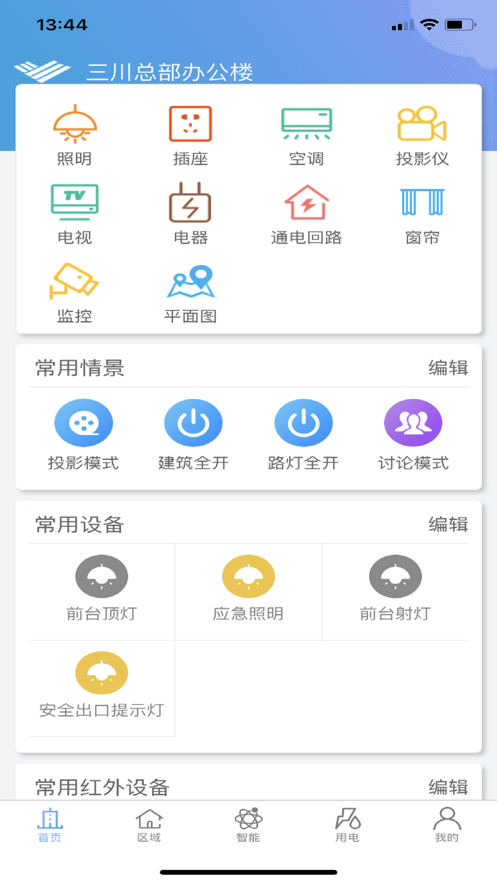Open the 监控 surveillance category
This screenshot has height=883, width=497.
pyautogui.click(x=74, y=293)
